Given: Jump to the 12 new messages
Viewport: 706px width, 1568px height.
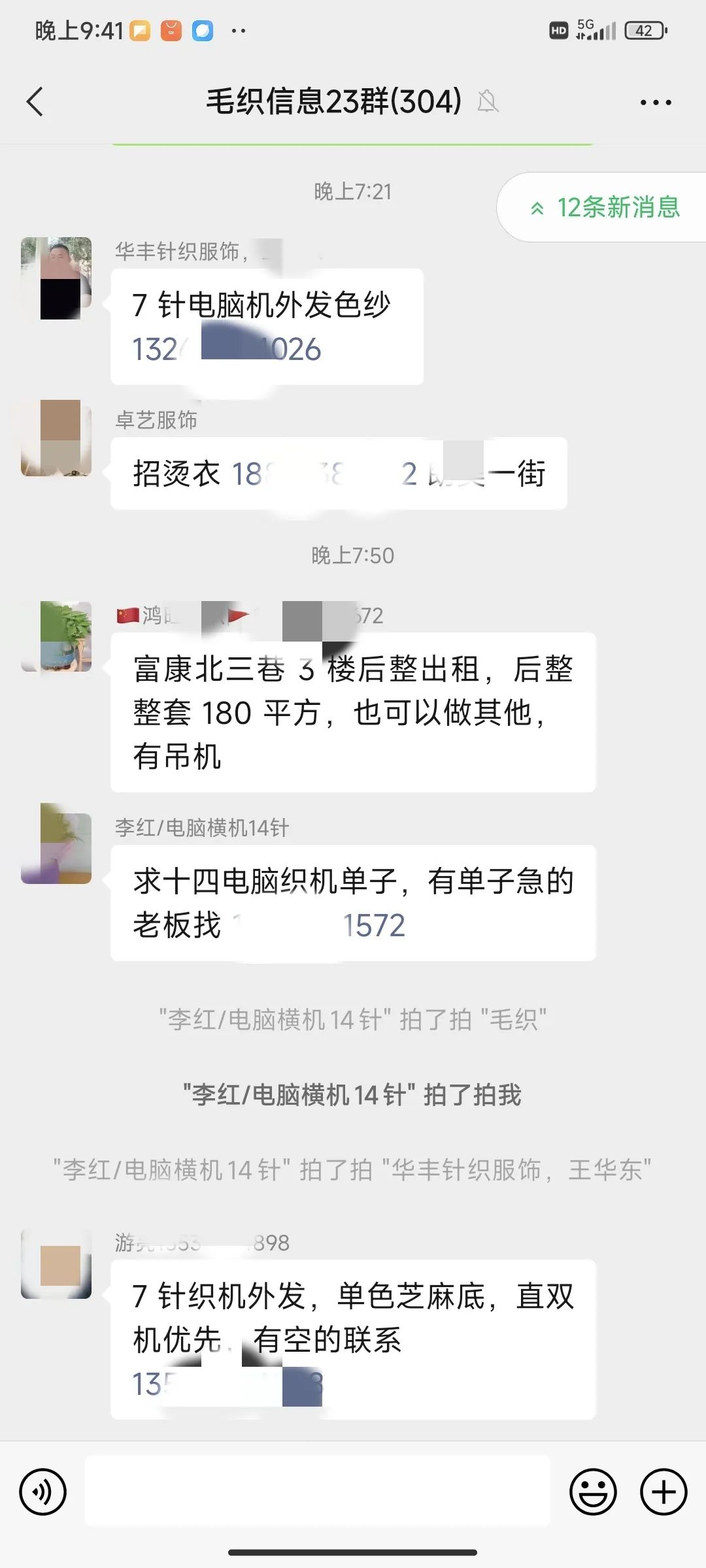Looking at the screenshot, I should tap(605, 208).
